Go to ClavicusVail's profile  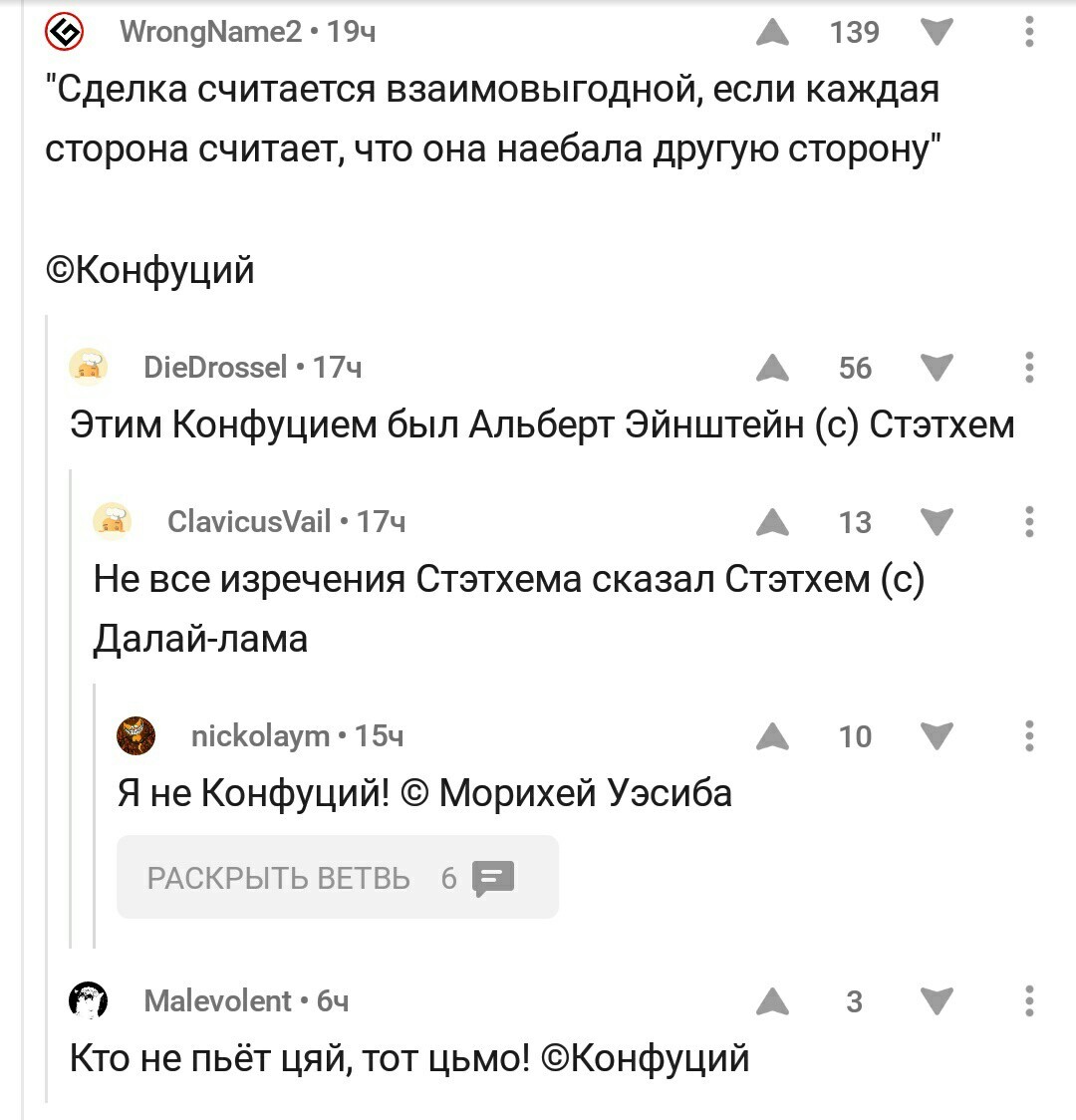(249, 521)
